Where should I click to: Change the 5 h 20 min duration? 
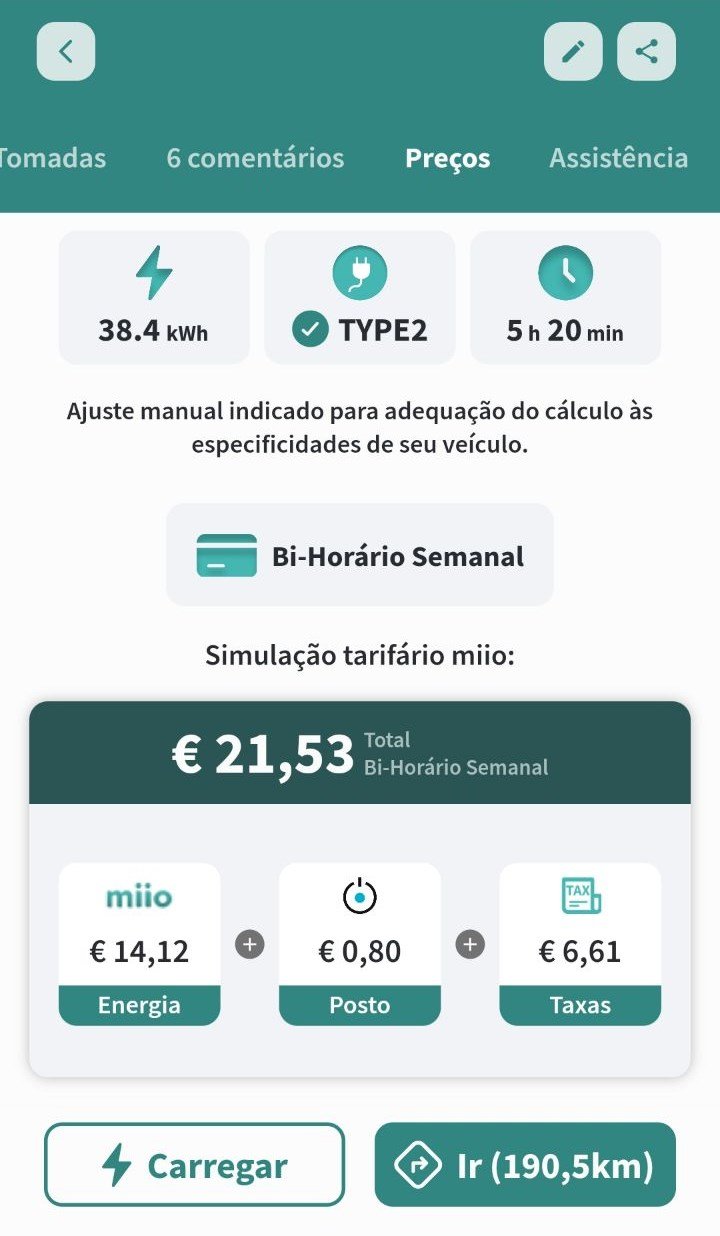click(565, 298)
